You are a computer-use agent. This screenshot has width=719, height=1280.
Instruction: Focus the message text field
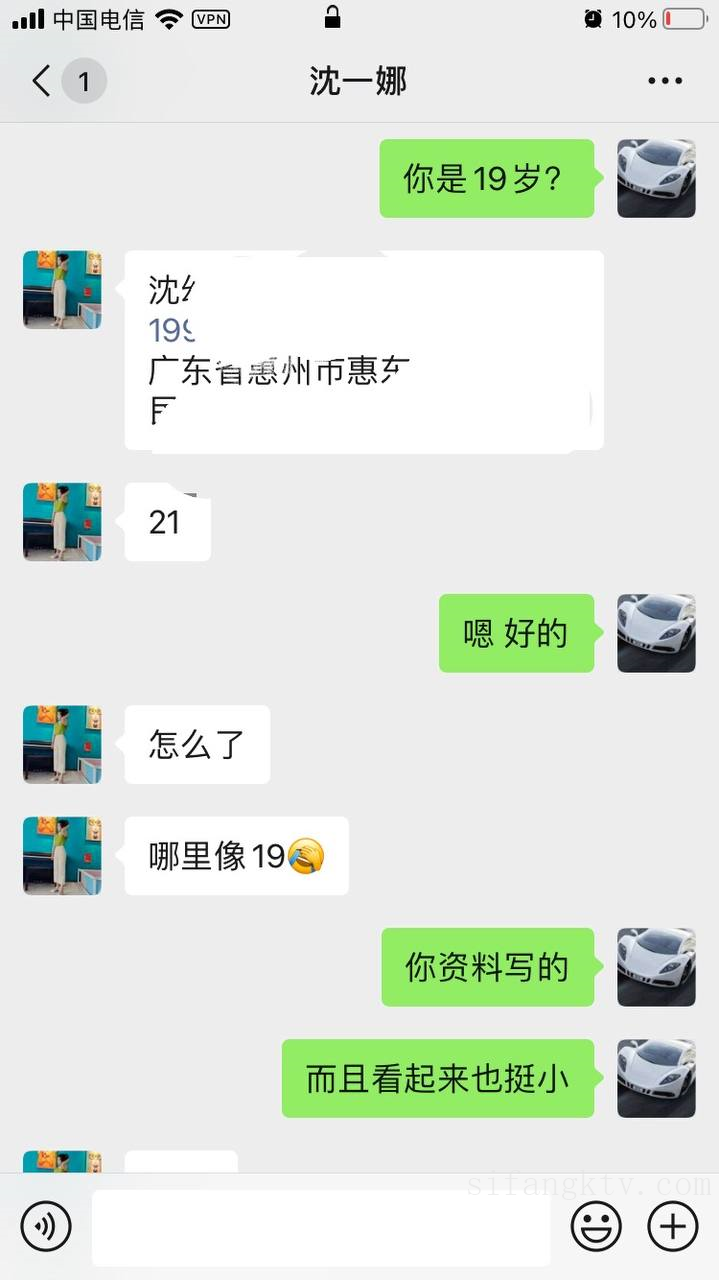tap(320, 1226)
